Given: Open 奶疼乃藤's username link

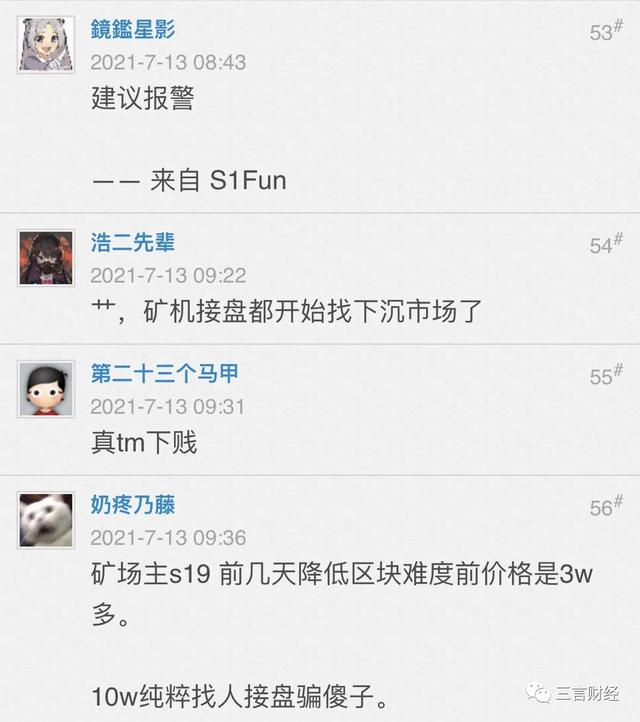Looking at the screenshot, I should [x=132, y=505].
